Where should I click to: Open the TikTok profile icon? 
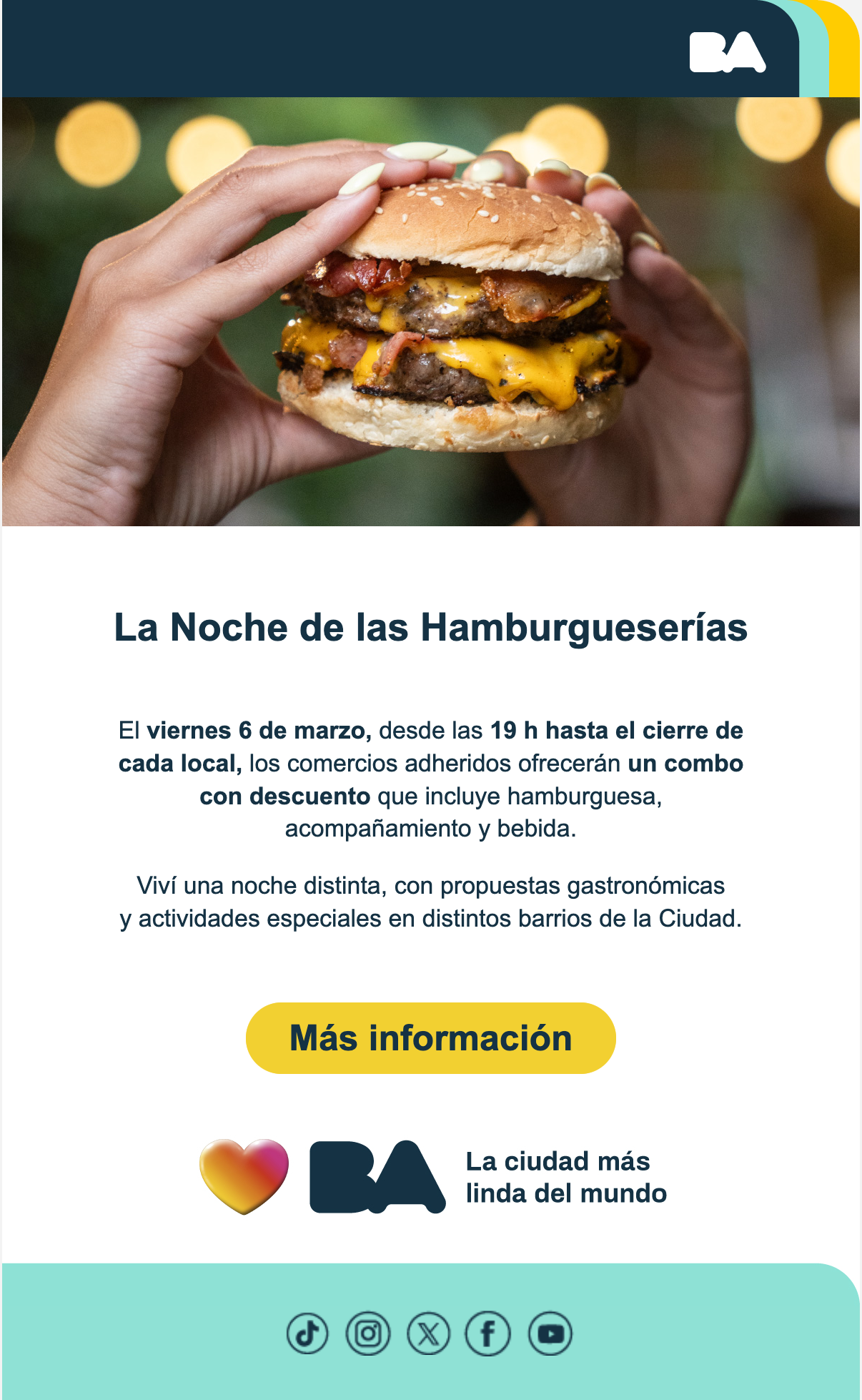307,1334
